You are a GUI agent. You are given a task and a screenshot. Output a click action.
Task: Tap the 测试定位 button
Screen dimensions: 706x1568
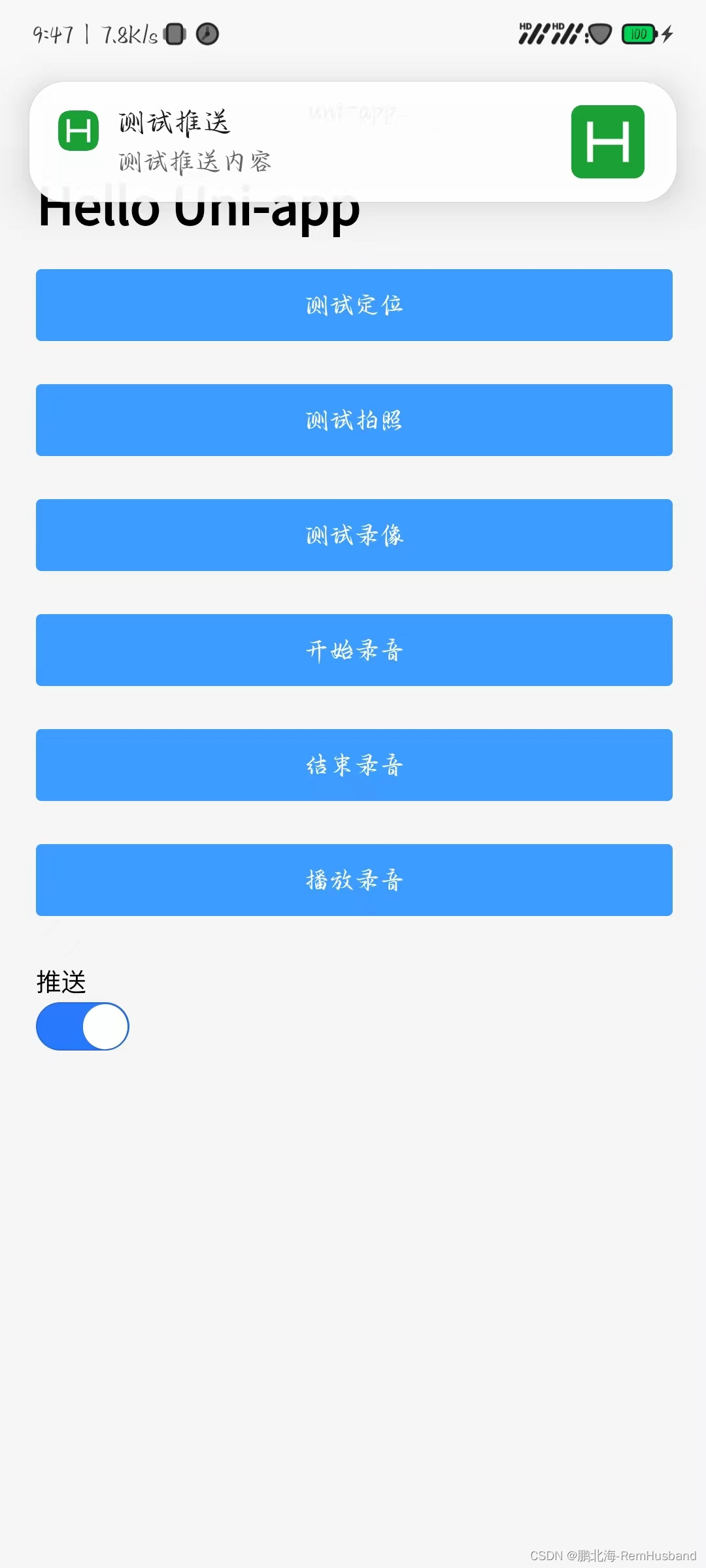pos(353,304)
